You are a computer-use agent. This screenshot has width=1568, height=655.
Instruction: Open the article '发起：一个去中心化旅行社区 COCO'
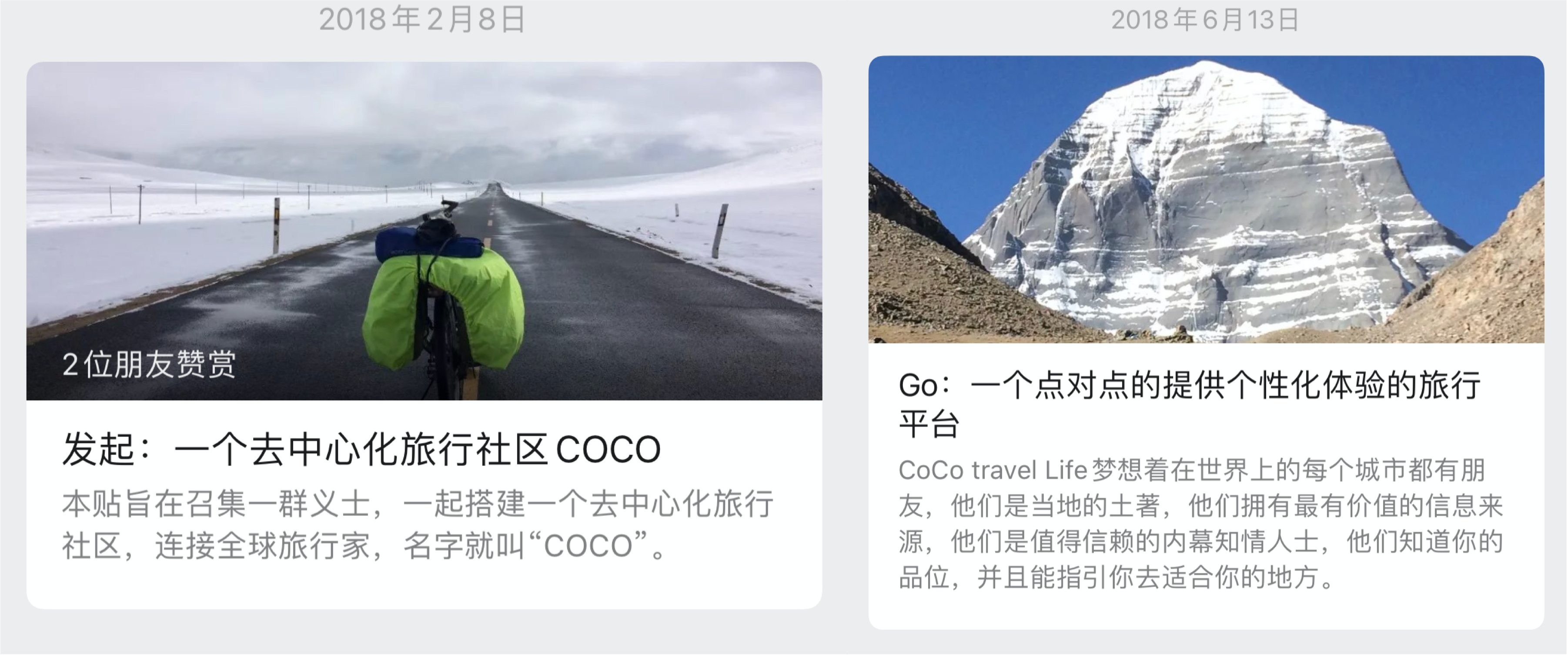pos(361,450)
